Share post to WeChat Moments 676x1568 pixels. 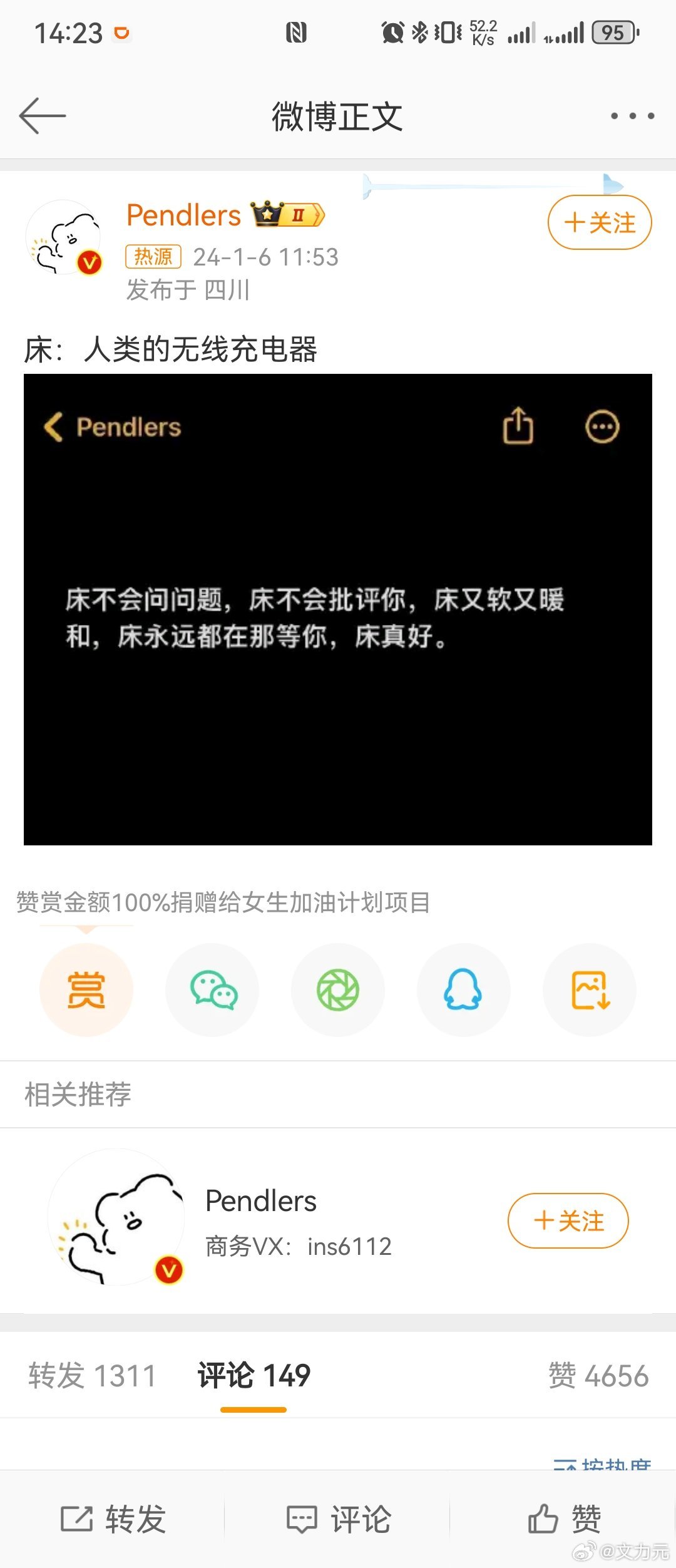[x=338, y=990]
